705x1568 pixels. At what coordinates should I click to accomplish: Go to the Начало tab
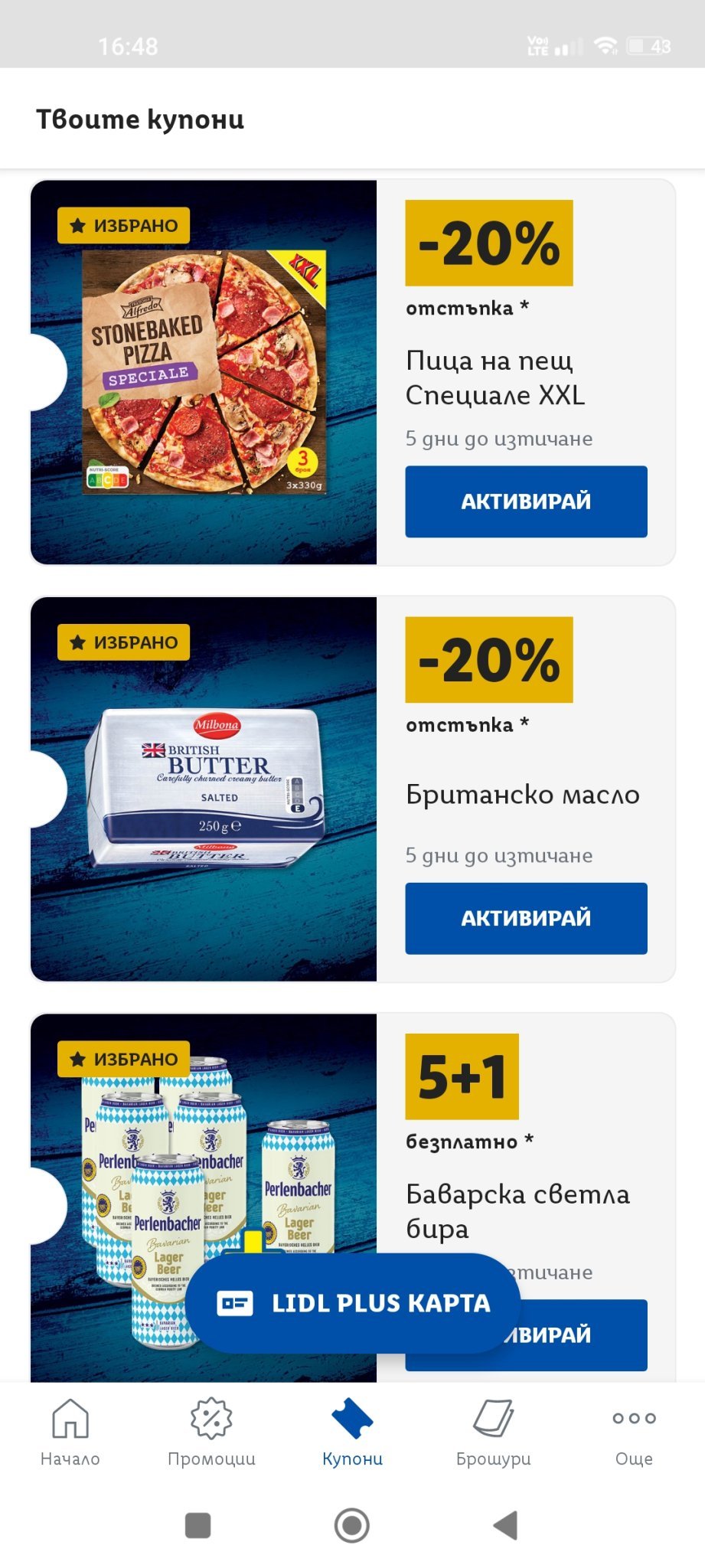[x=70, y=1432]
